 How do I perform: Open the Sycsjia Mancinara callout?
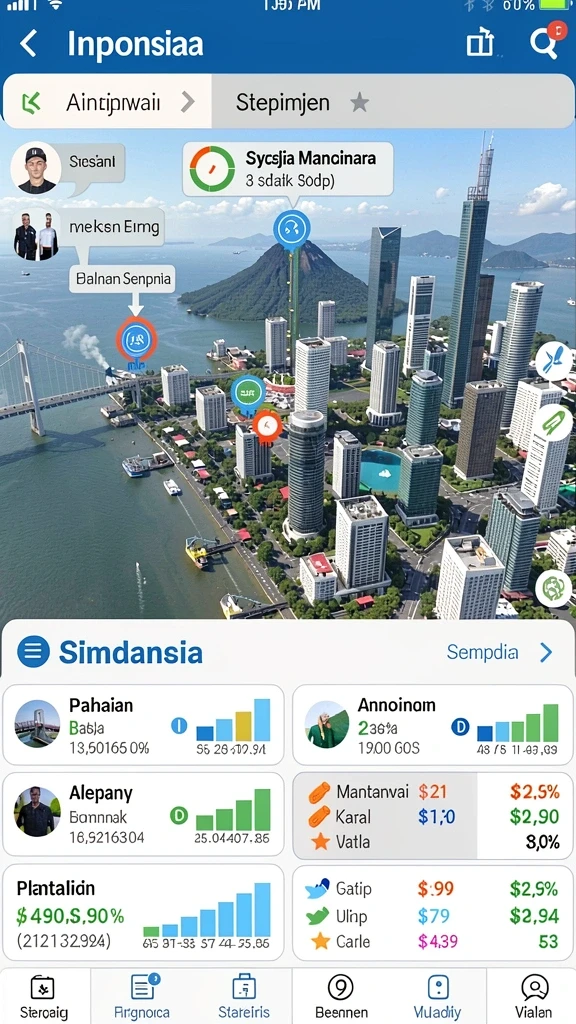(x=288, y=168)
